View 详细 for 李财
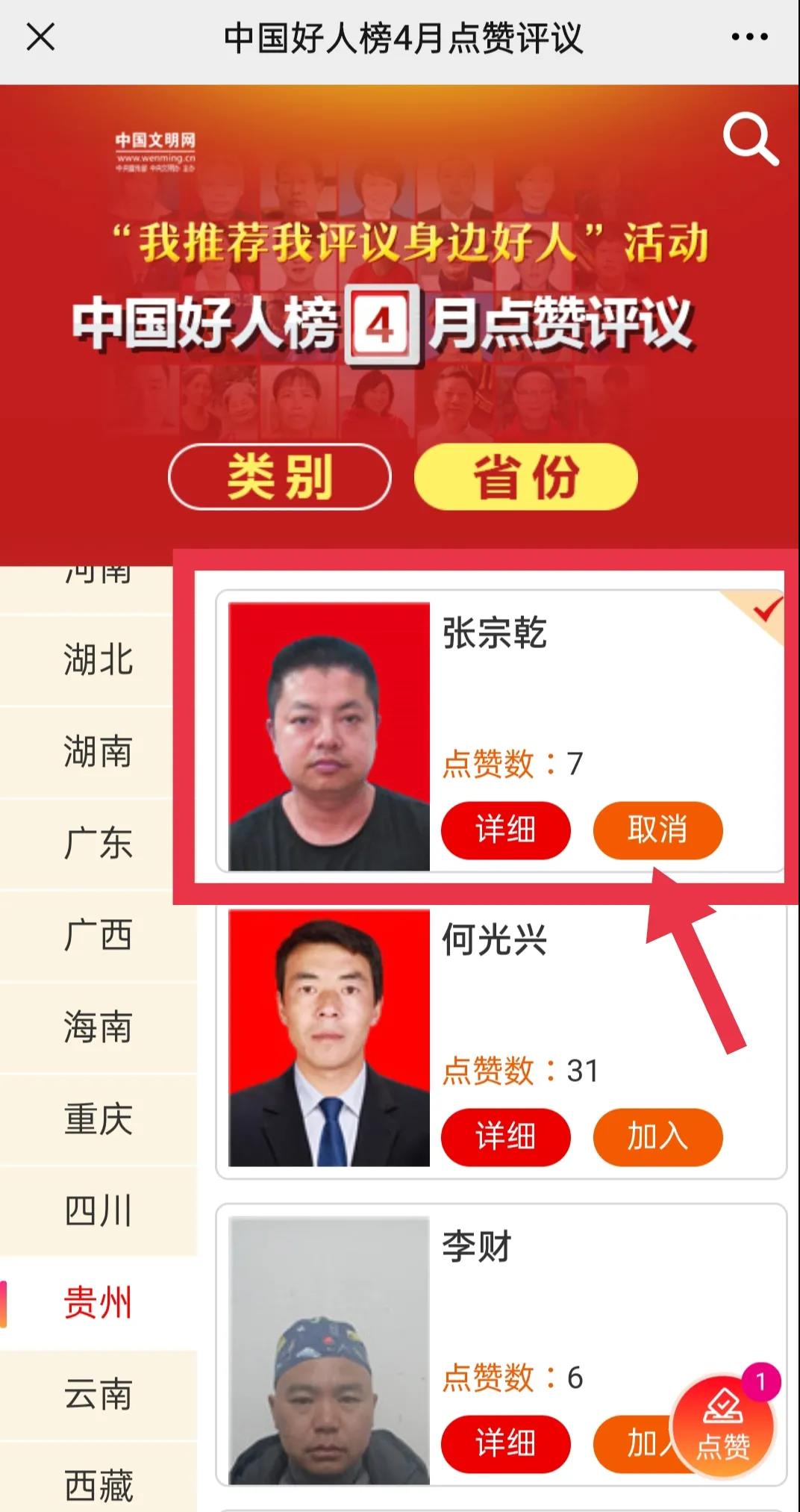The width and height of the screenshot is (800, 1512). pos(505,1443)
